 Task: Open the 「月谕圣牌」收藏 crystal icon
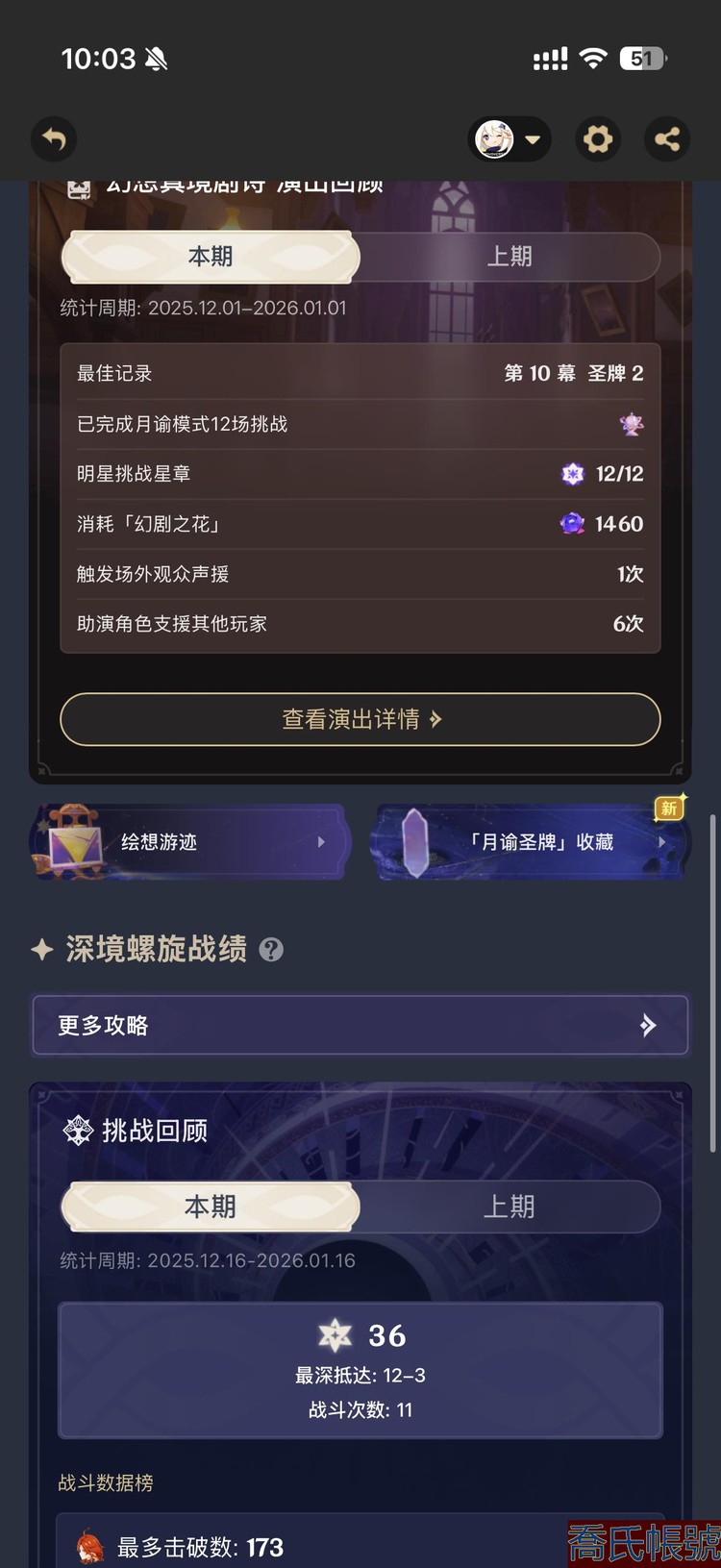(x=415, y=841)
